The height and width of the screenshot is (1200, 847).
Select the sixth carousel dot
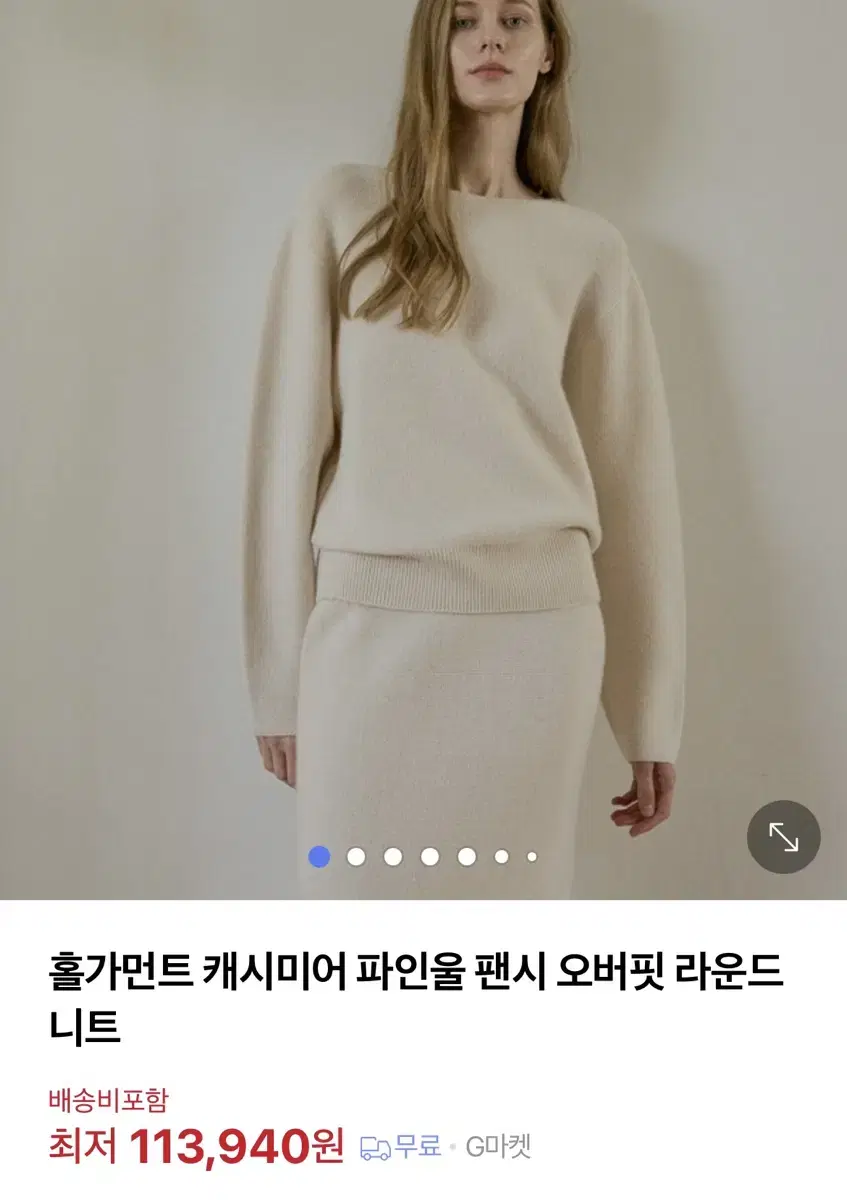500,856
